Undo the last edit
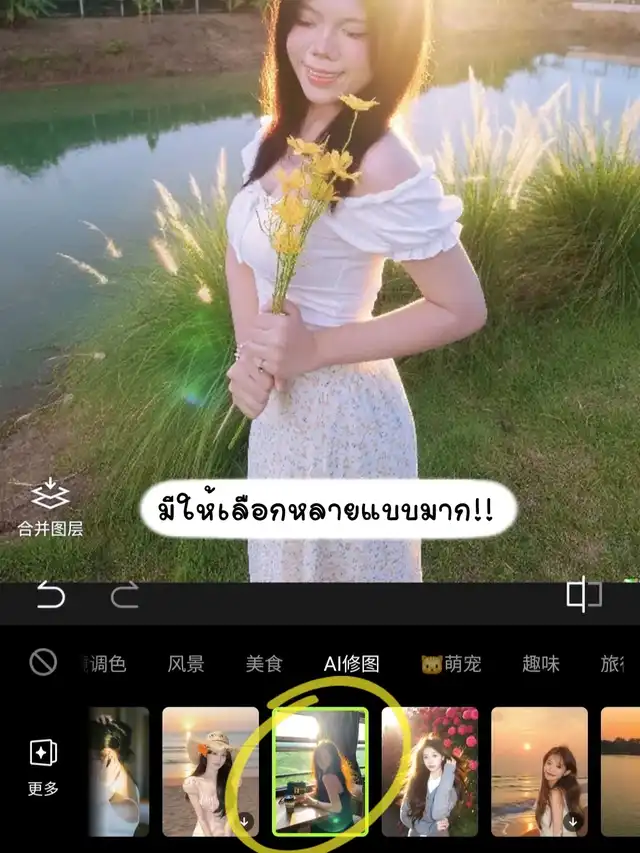This screenshot has height=853, width=640. [x=50, y=597]
